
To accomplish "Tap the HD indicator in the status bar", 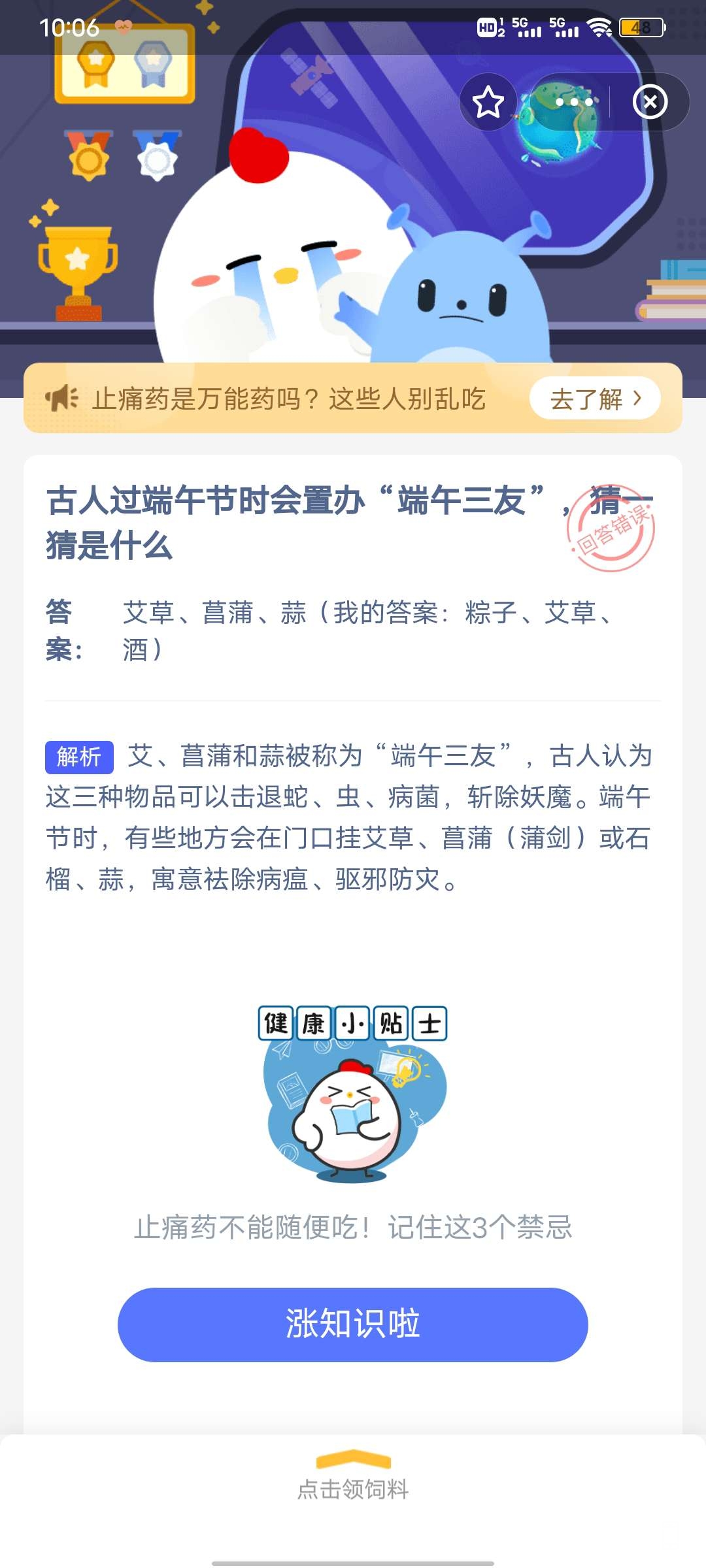I will (x=486, y=29).
